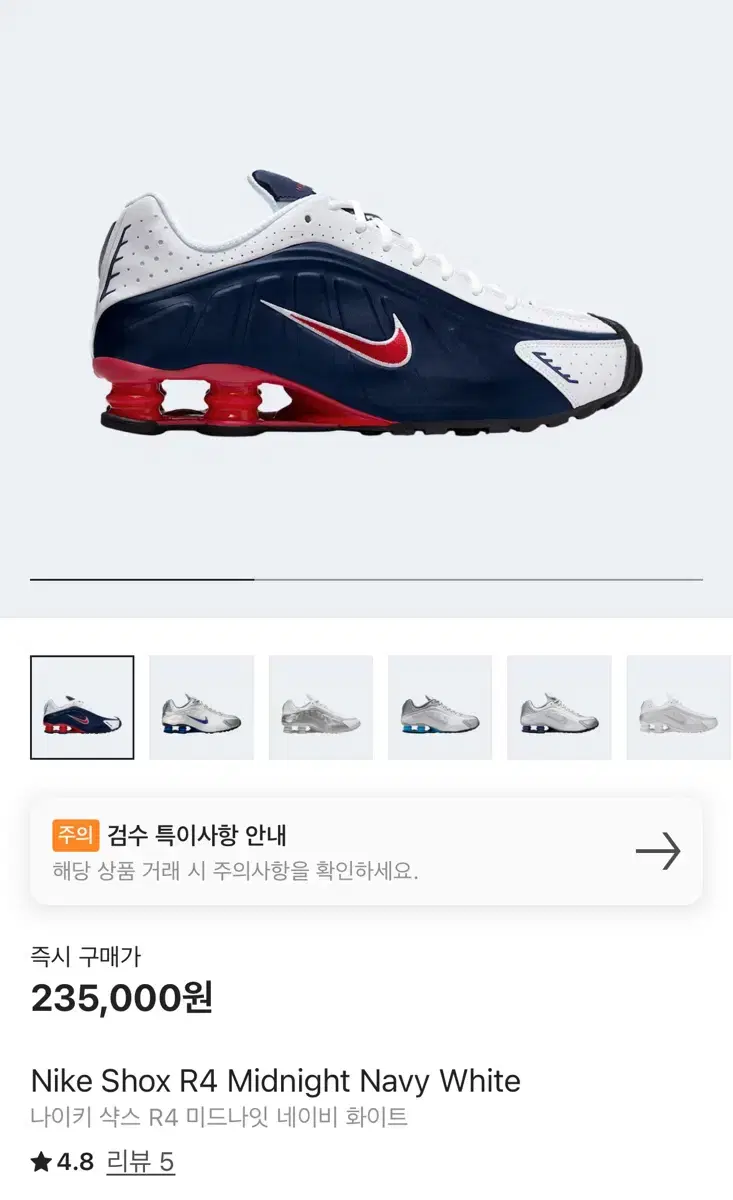Click the star rating icon
This screenshot has width=733, height=1200.
pyautogui.click(x=42, y=1163)
